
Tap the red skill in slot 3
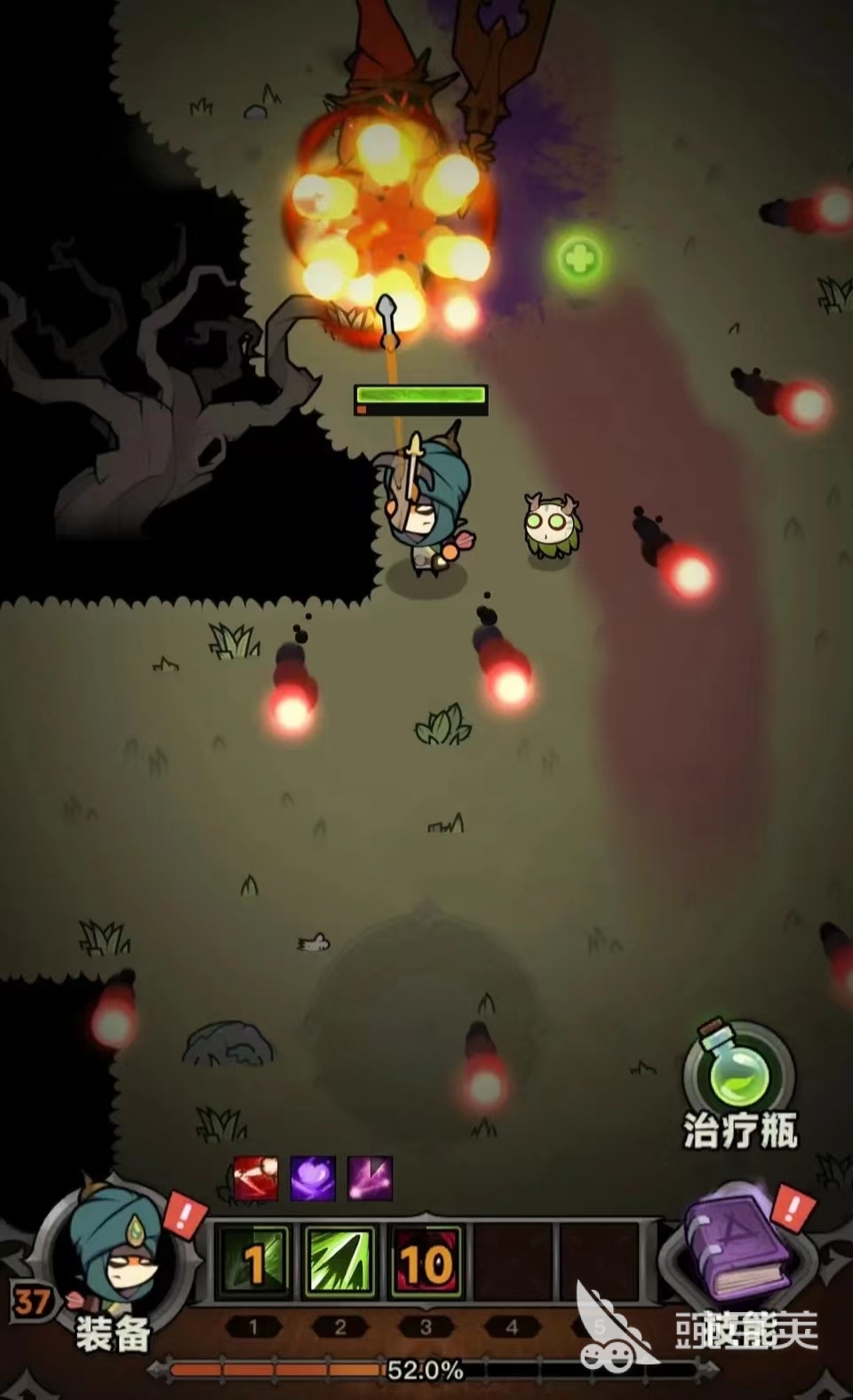click(x=426, y=1260)
